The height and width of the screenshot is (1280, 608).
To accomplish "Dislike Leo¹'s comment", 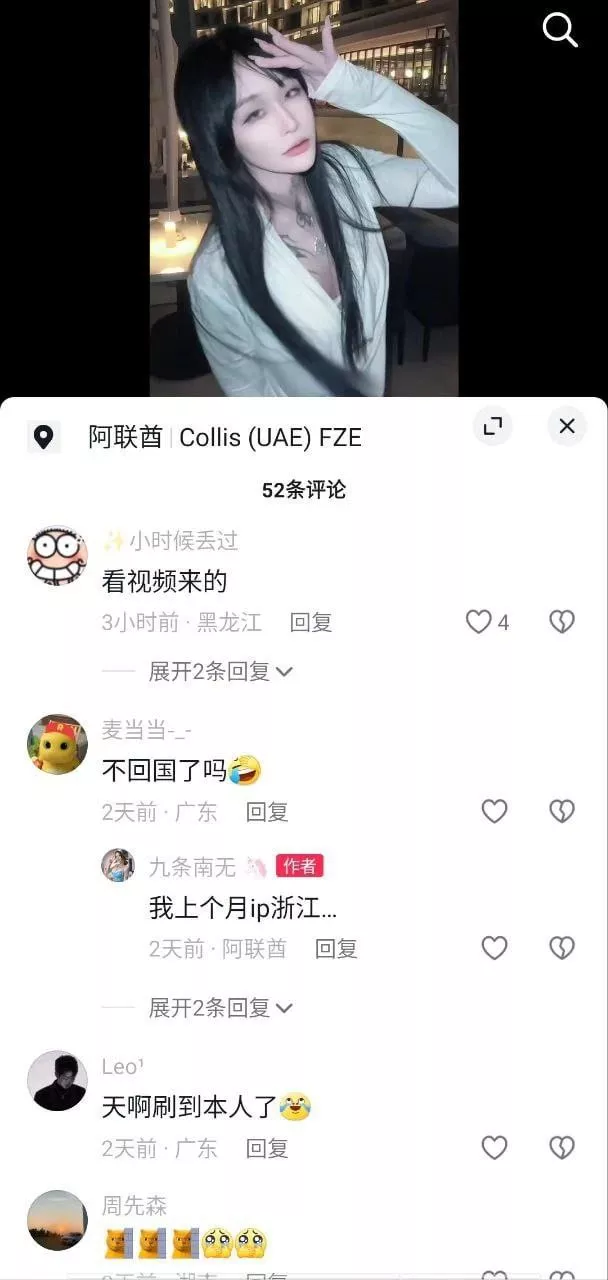I will pos(562,1147).
